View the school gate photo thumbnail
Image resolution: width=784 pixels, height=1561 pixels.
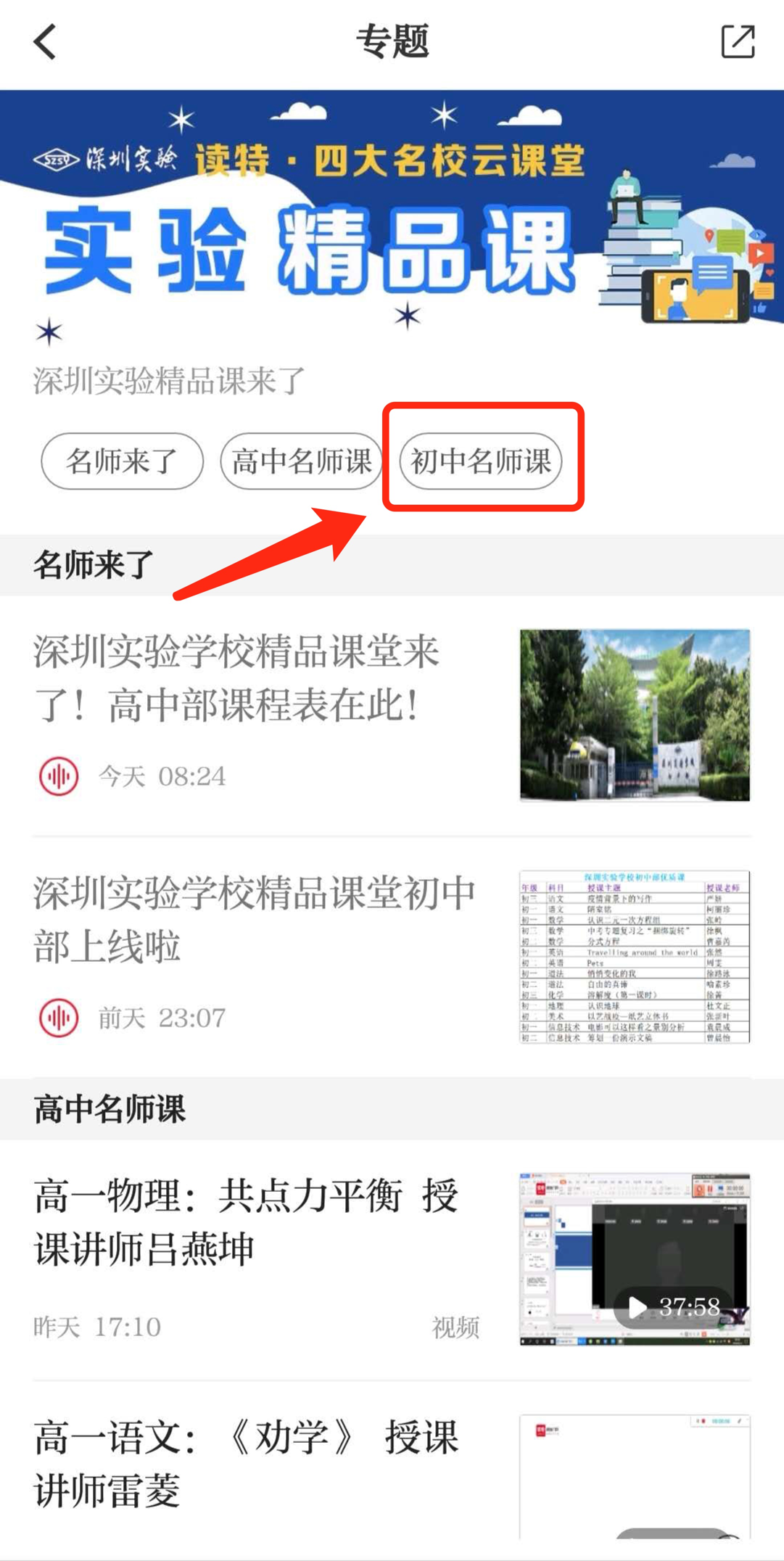[x=635, y=715]
